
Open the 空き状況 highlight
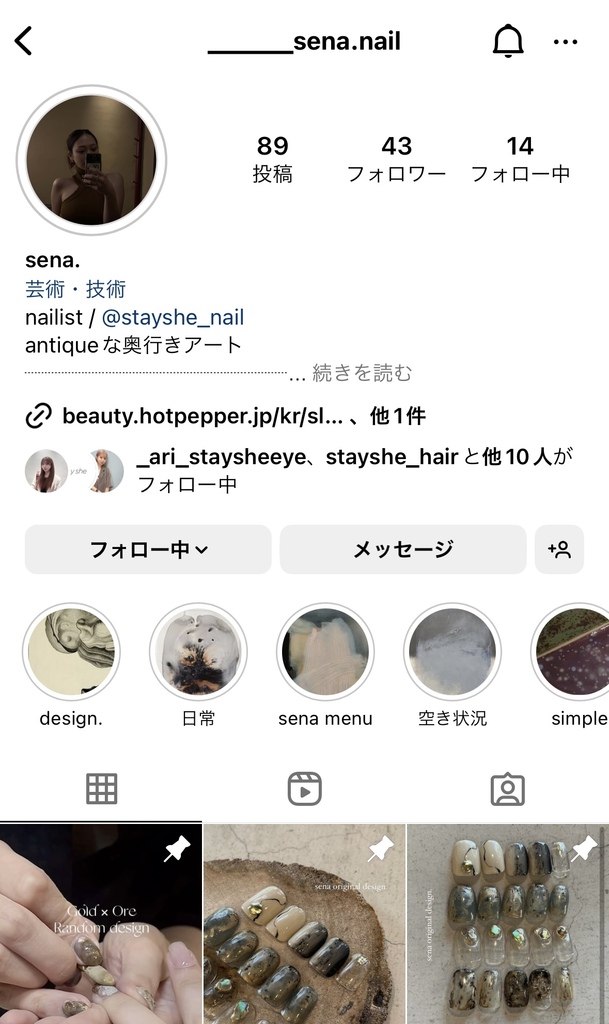pos(452,652)
